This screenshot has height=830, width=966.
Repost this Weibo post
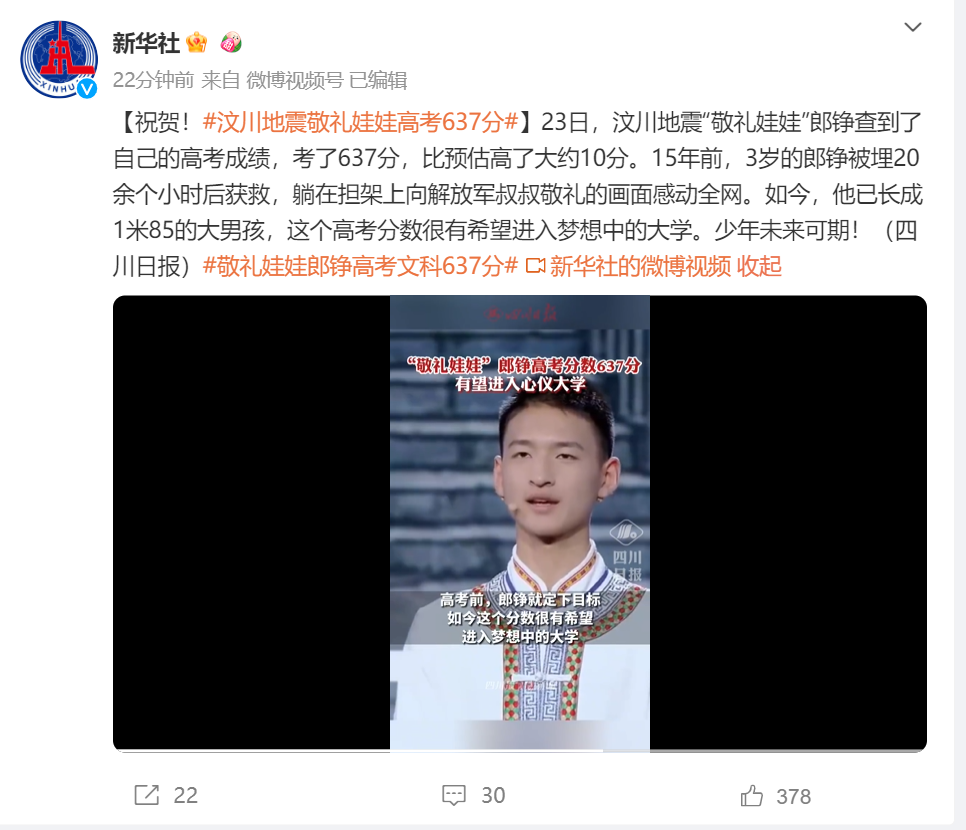point(166,795)
